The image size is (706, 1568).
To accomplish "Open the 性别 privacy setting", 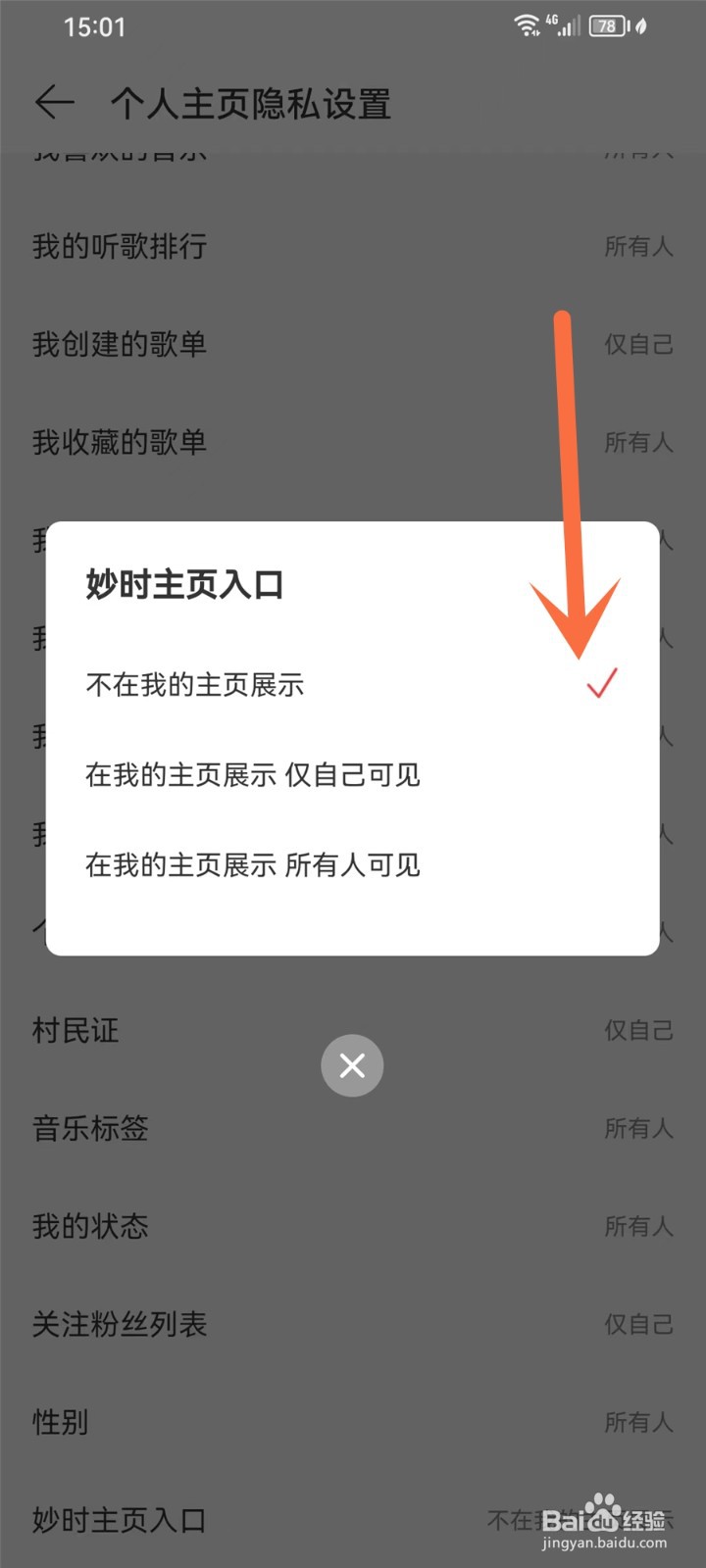I will [353, 1422].
